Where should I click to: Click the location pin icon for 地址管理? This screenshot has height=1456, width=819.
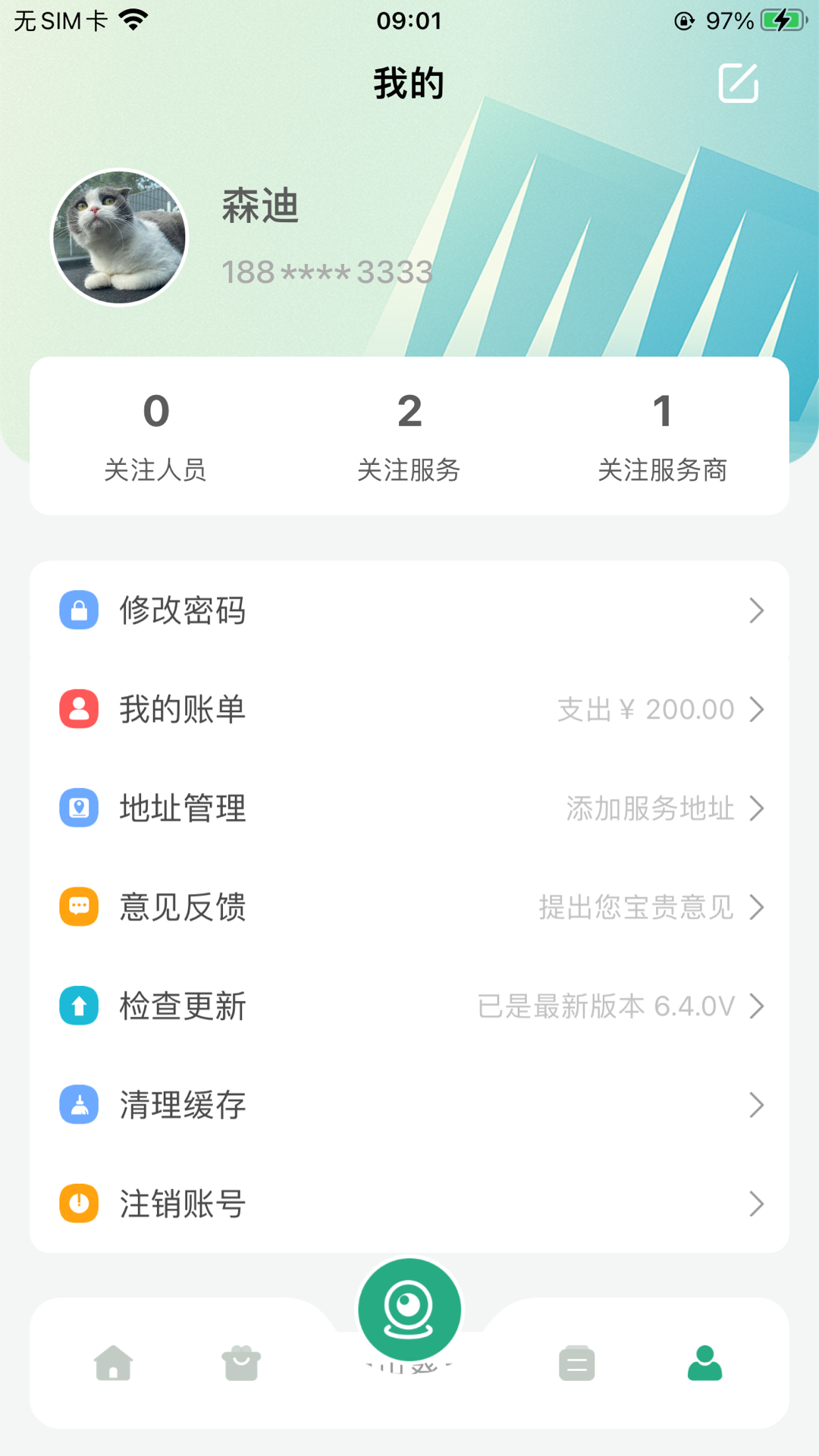tap(78, 808)
